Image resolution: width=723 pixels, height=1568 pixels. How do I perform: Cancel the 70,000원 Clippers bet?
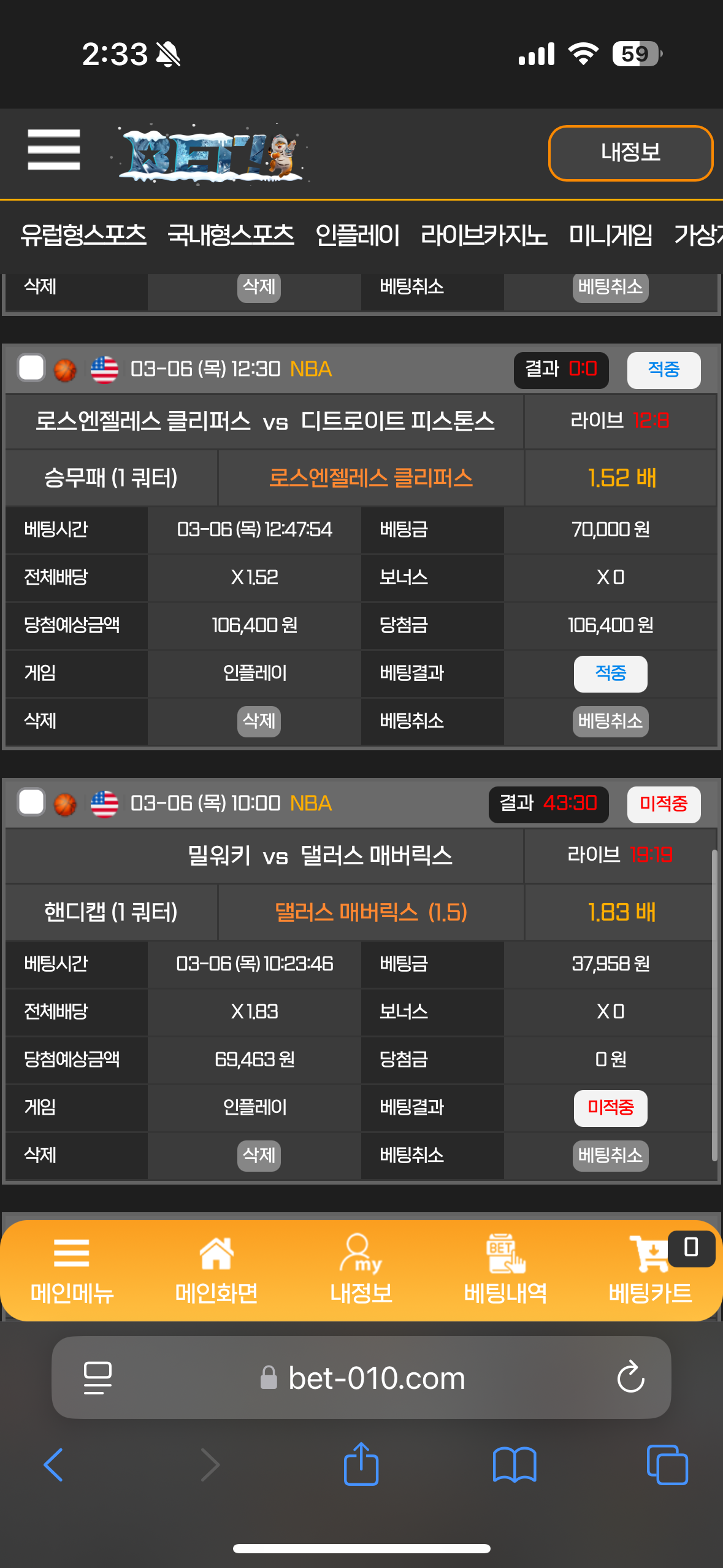(610, 721)
